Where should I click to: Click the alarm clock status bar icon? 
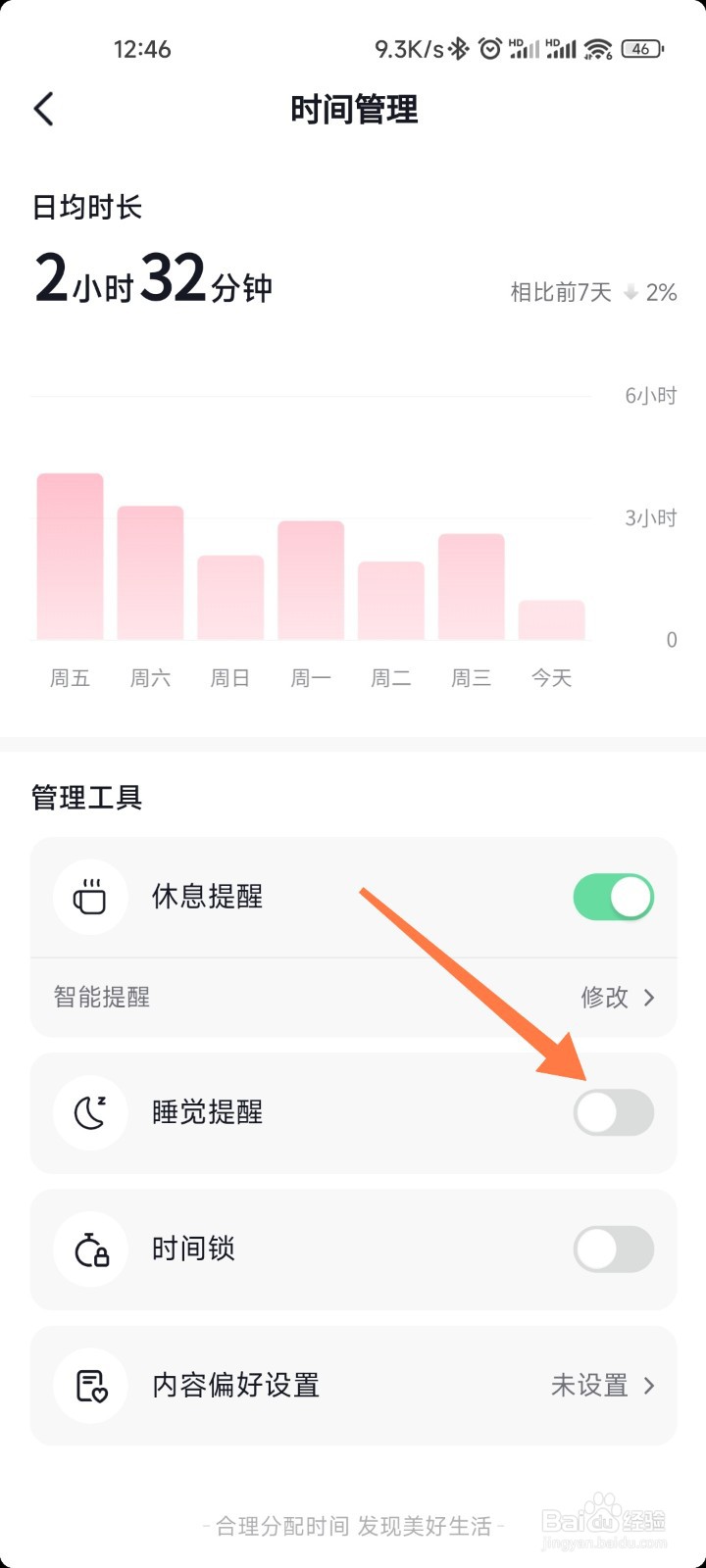point(491,47)
